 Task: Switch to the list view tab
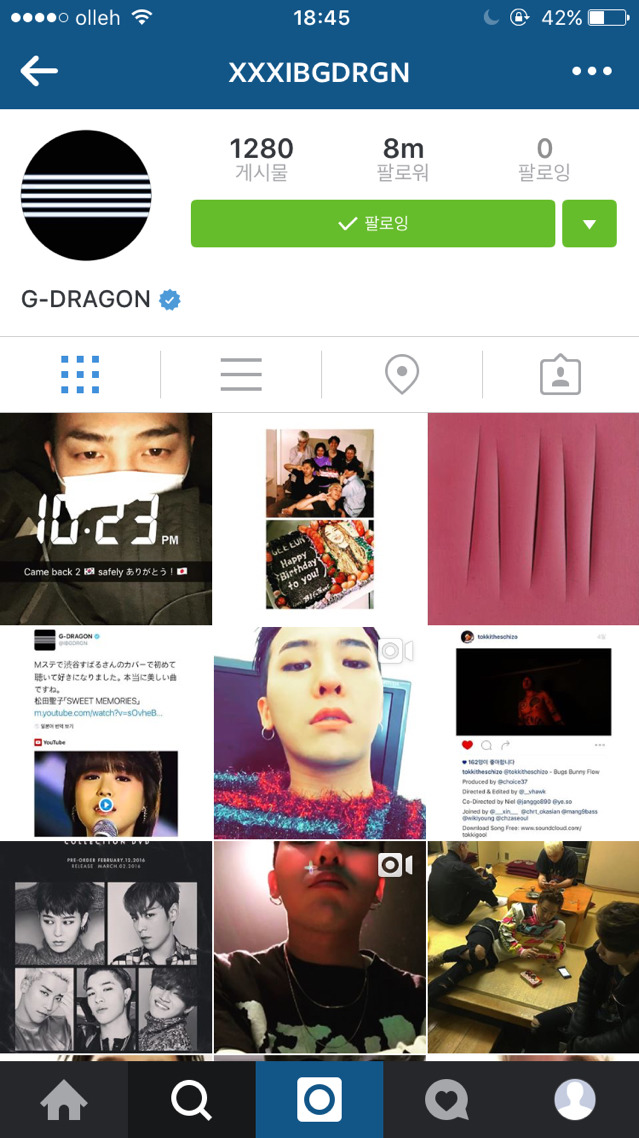pos(241,374)
